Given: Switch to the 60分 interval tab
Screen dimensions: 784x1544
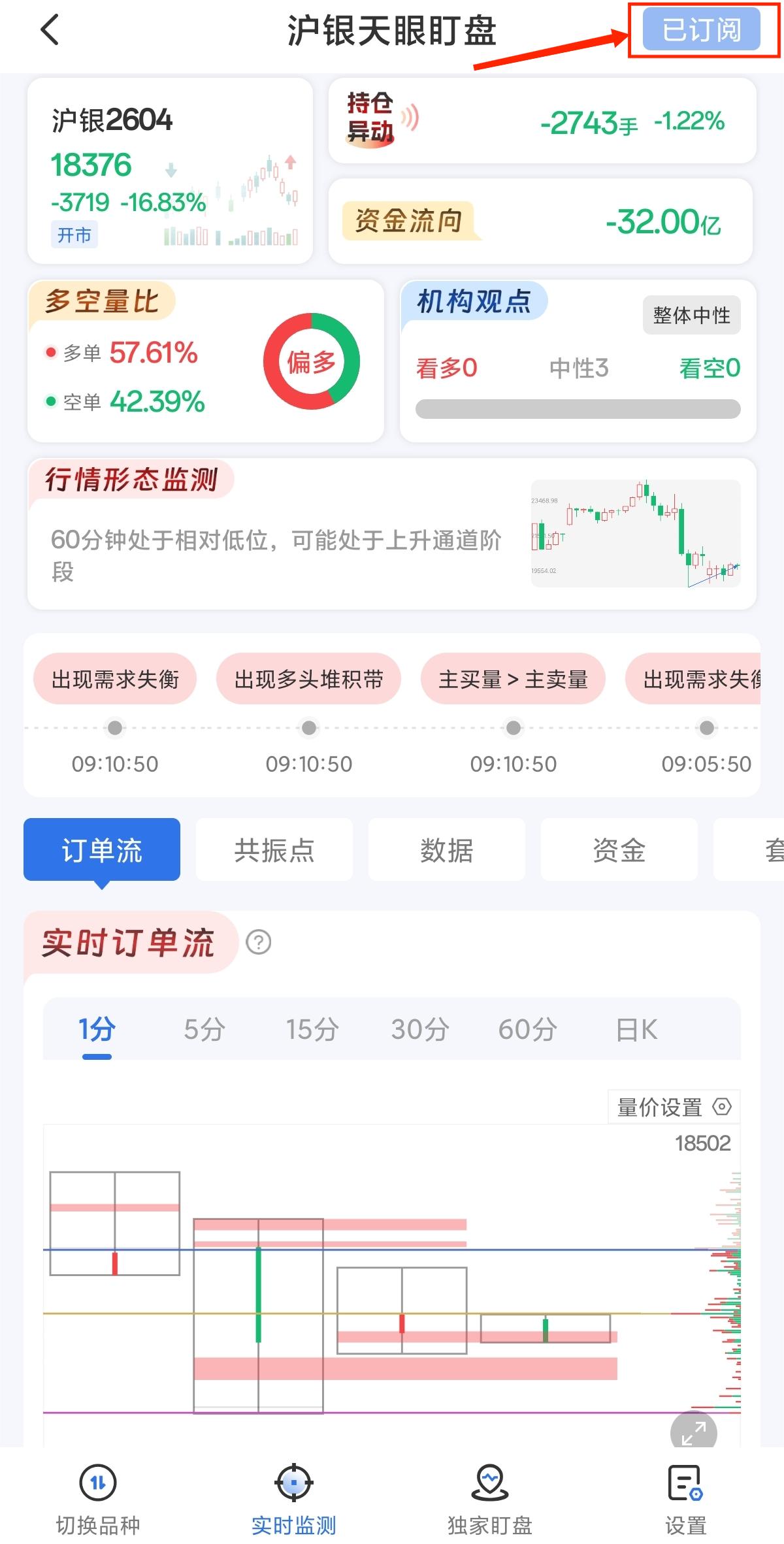Looking at the screenshot, I should coord(526,1028).
